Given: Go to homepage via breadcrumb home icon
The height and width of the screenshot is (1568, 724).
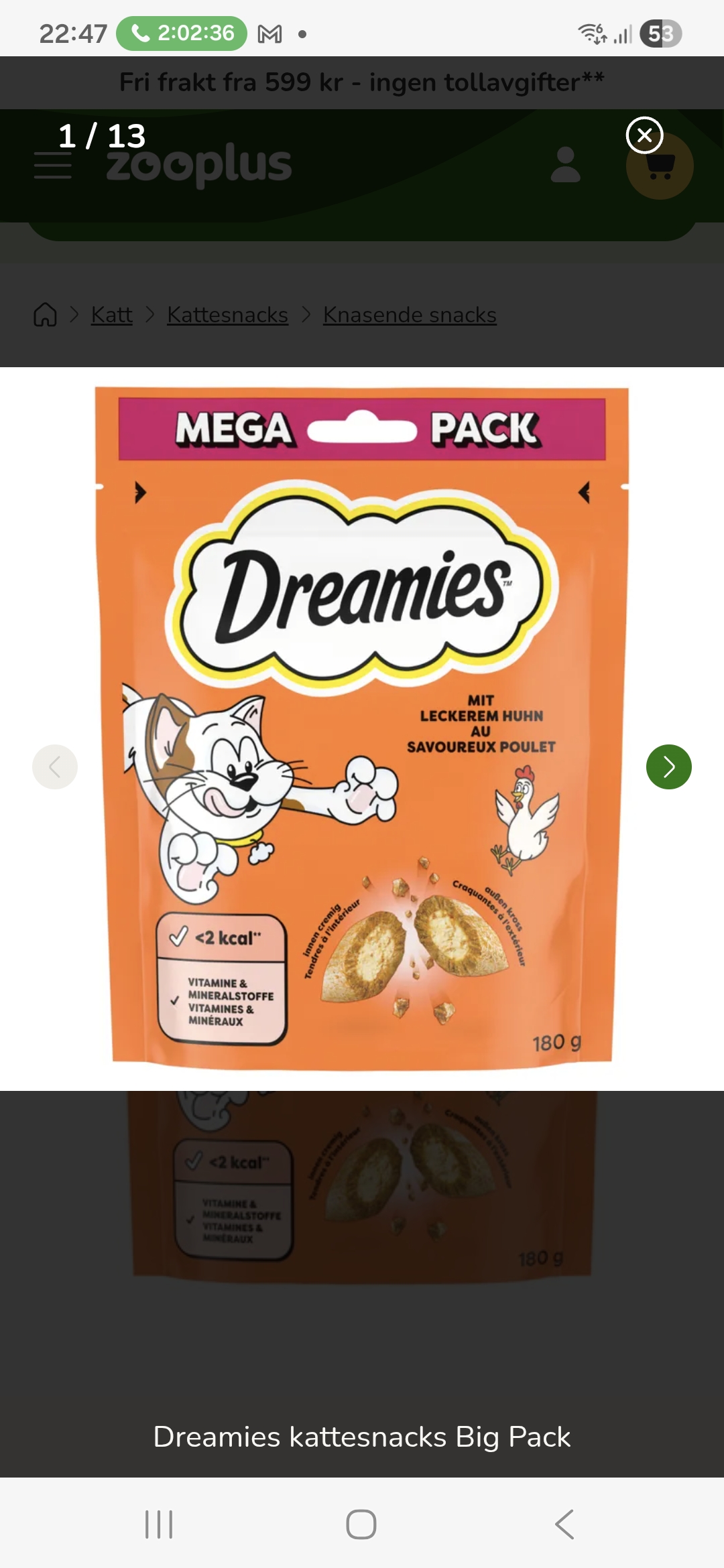Looking at the screenshot, I should pos(45,314).
